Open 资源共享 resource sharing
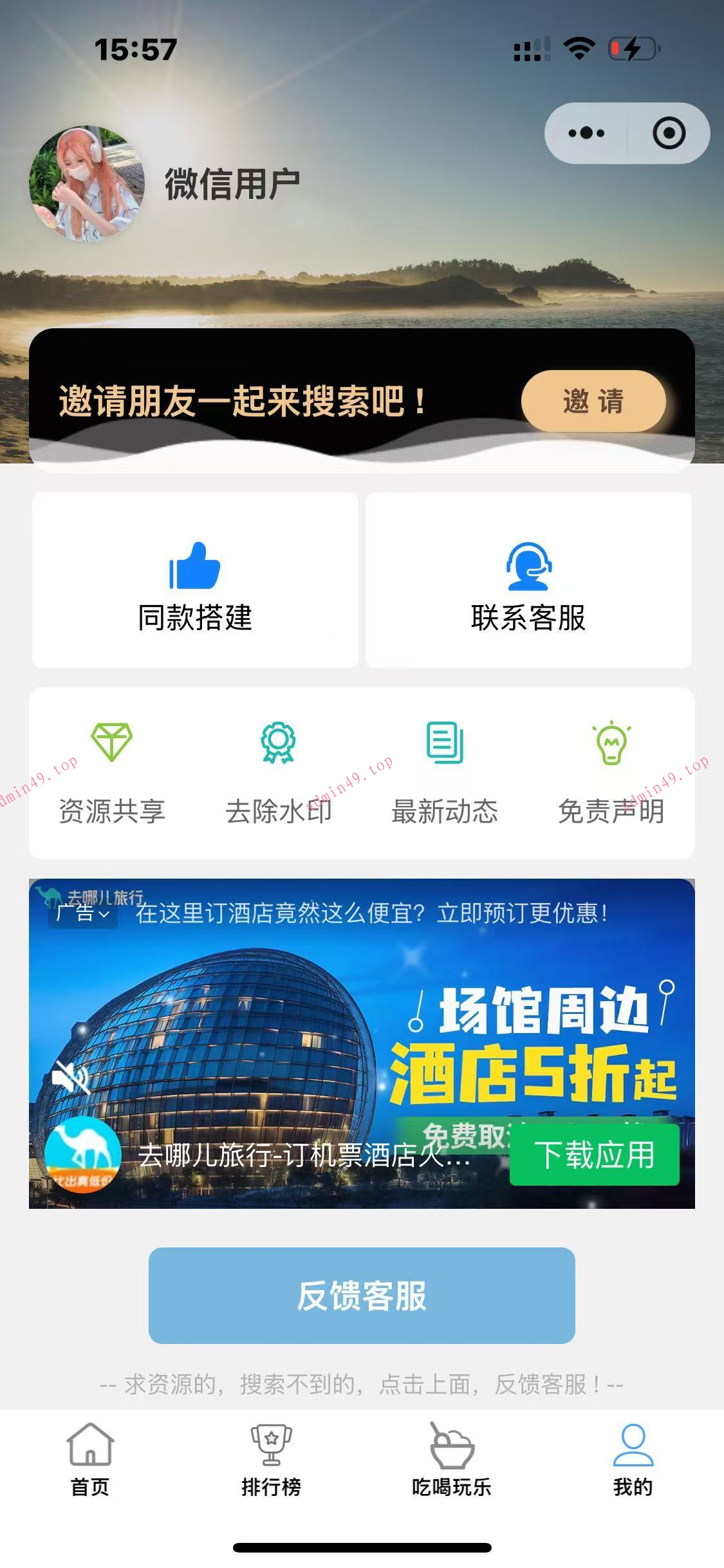This screenshot has height=1568, width=724. pyautogui.click(x=112, y=772)
